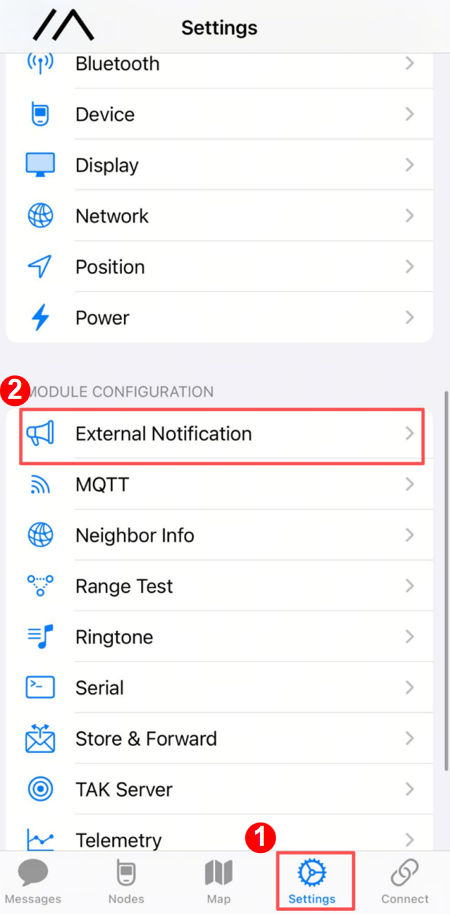The image size is (450, 914).
Task: Open Power configuration
Action: (219, 317)
